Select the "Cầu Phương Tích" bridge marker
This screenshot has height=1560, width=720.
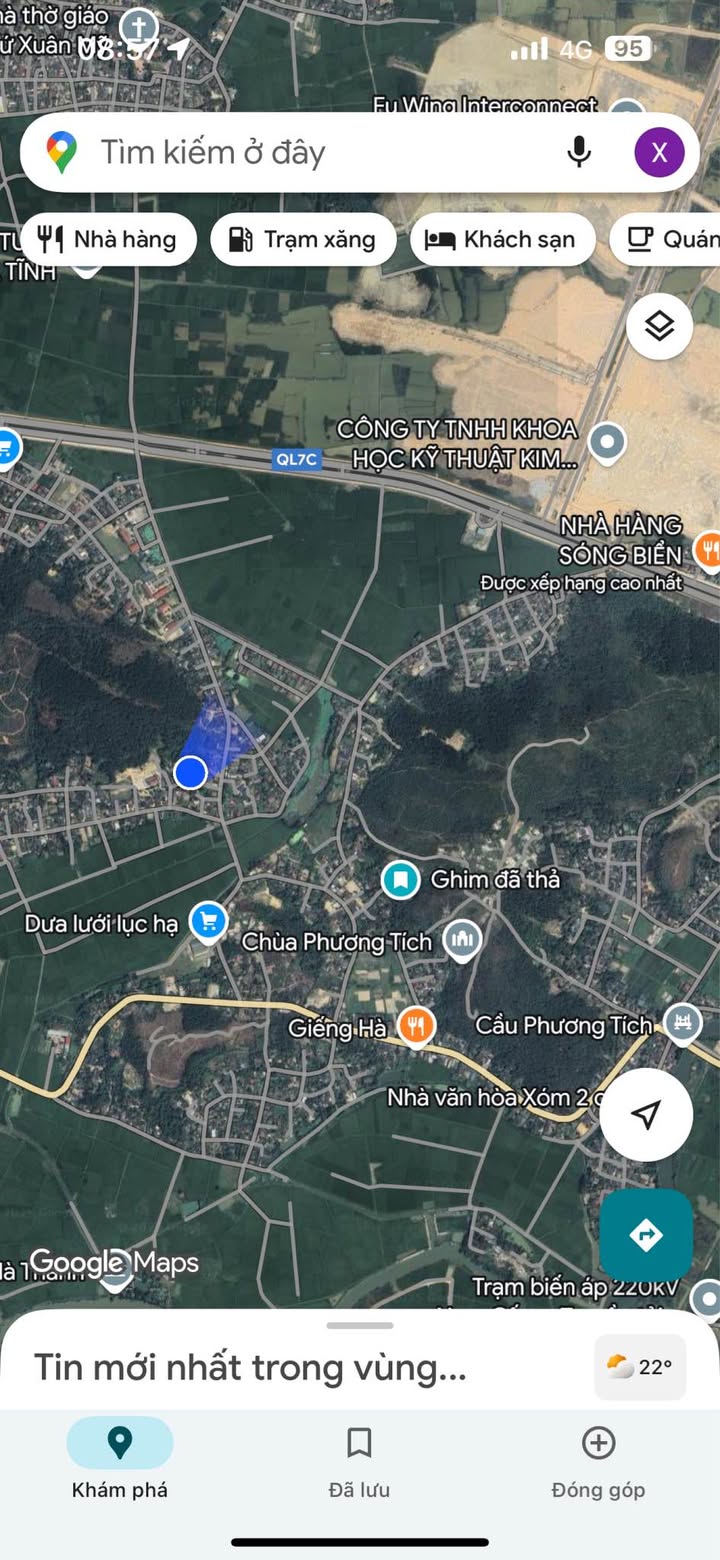point(682,1023)
